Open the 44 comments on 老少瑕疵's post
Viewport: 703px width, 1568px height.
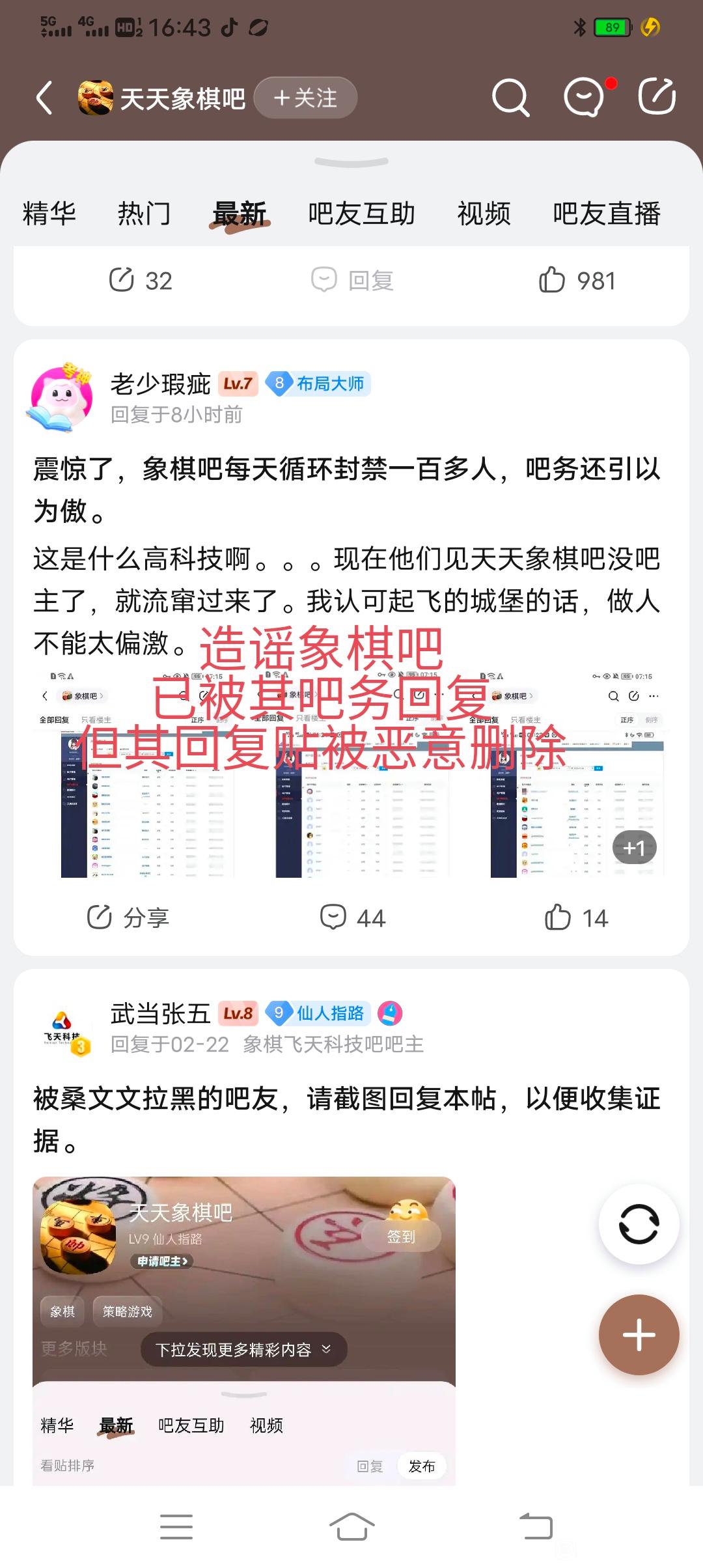352,917
